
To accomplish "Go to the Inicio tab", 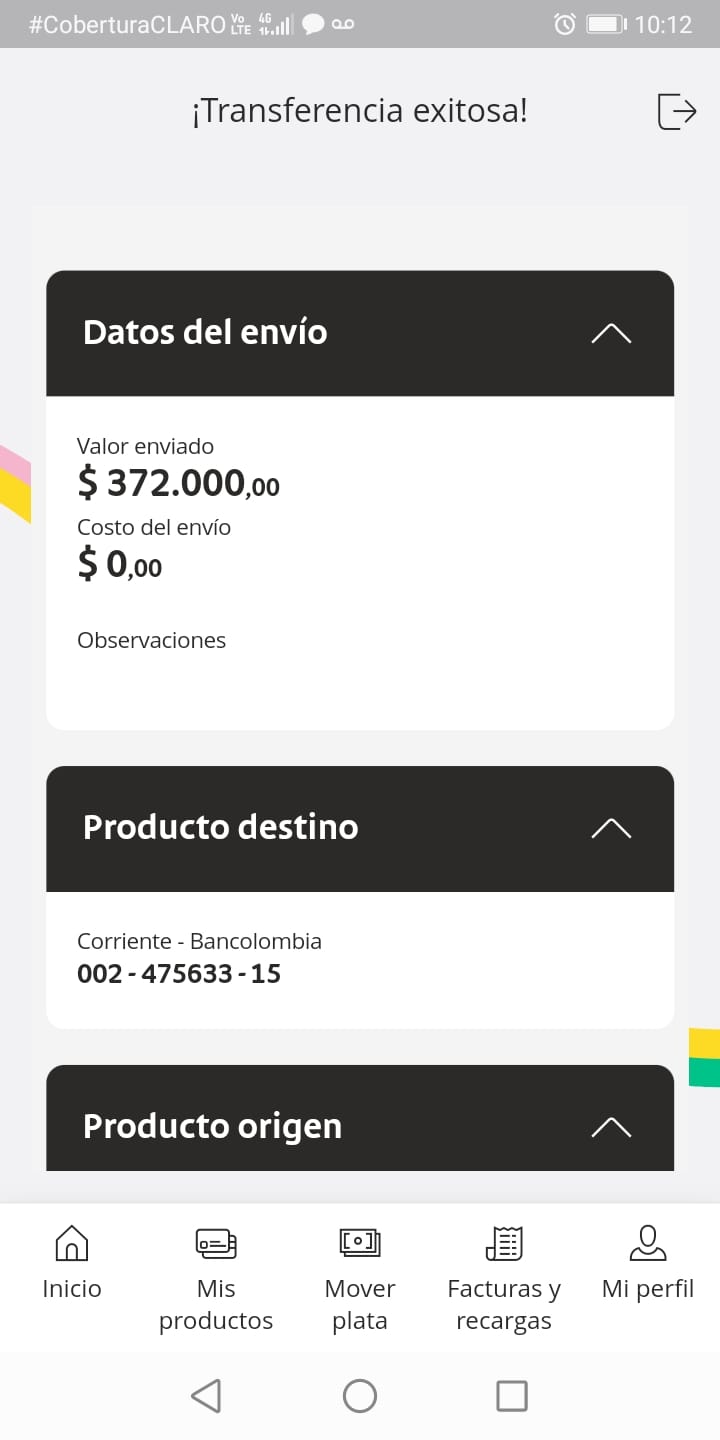I will point(72,1264).
